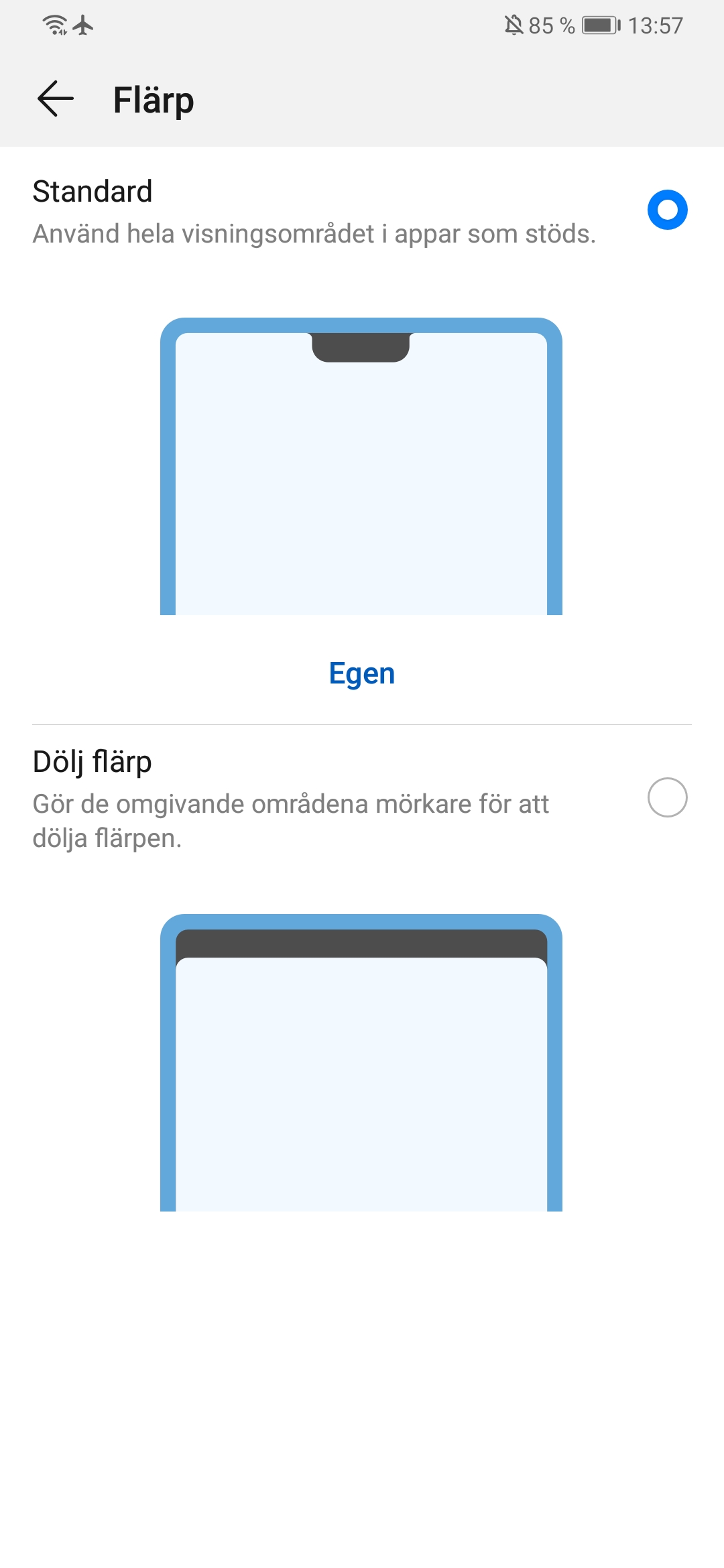Select the Standard radio button

[x=667, y=210]
